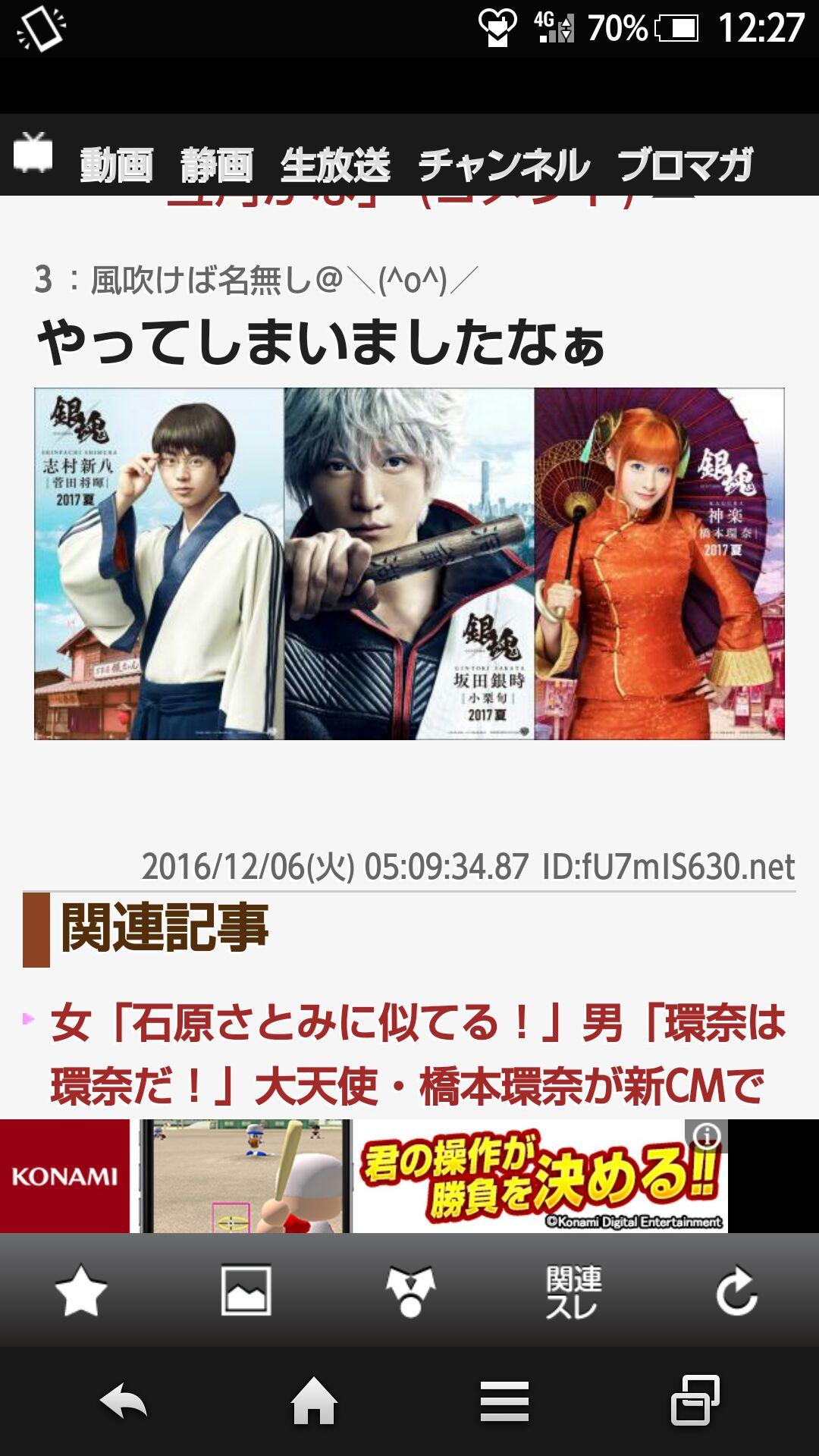Screen dimensions: 819x1456
Task: Switch to the 生放送 tab
Action: (x=335, y=165)
